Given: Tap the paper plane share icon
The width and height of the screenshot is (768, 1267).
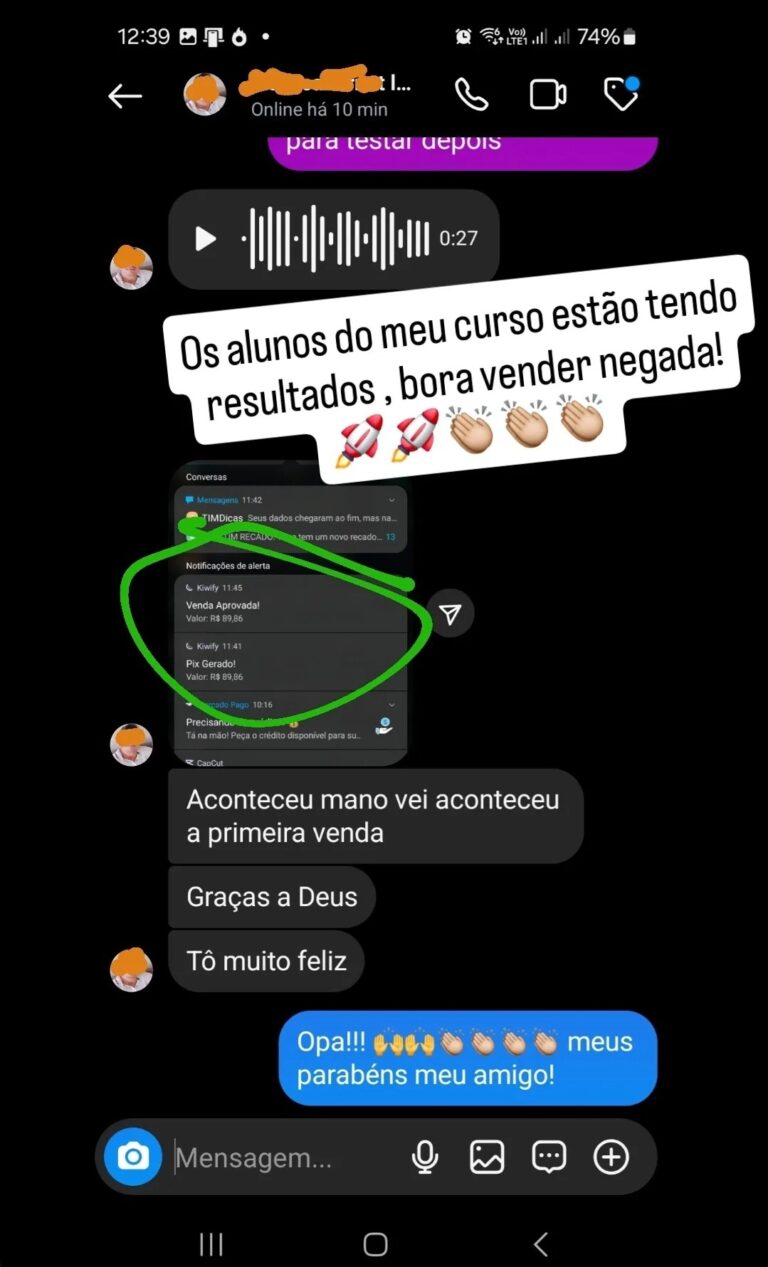Looking at the screenshot, I should pyautogui.click(x=449, y=613).
